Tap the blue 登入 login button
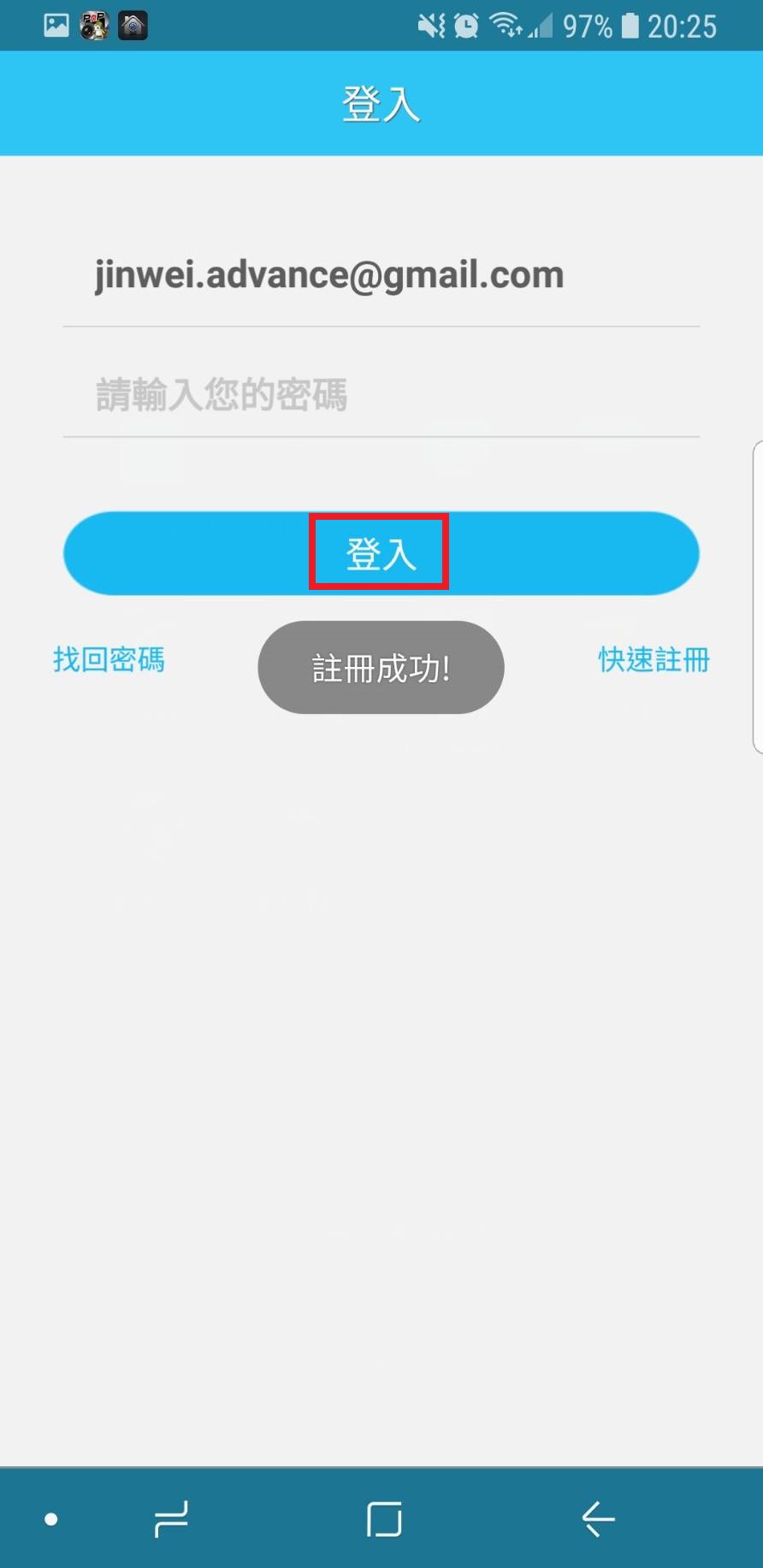The image size is (763, 1568). click(x=381, y=553)
